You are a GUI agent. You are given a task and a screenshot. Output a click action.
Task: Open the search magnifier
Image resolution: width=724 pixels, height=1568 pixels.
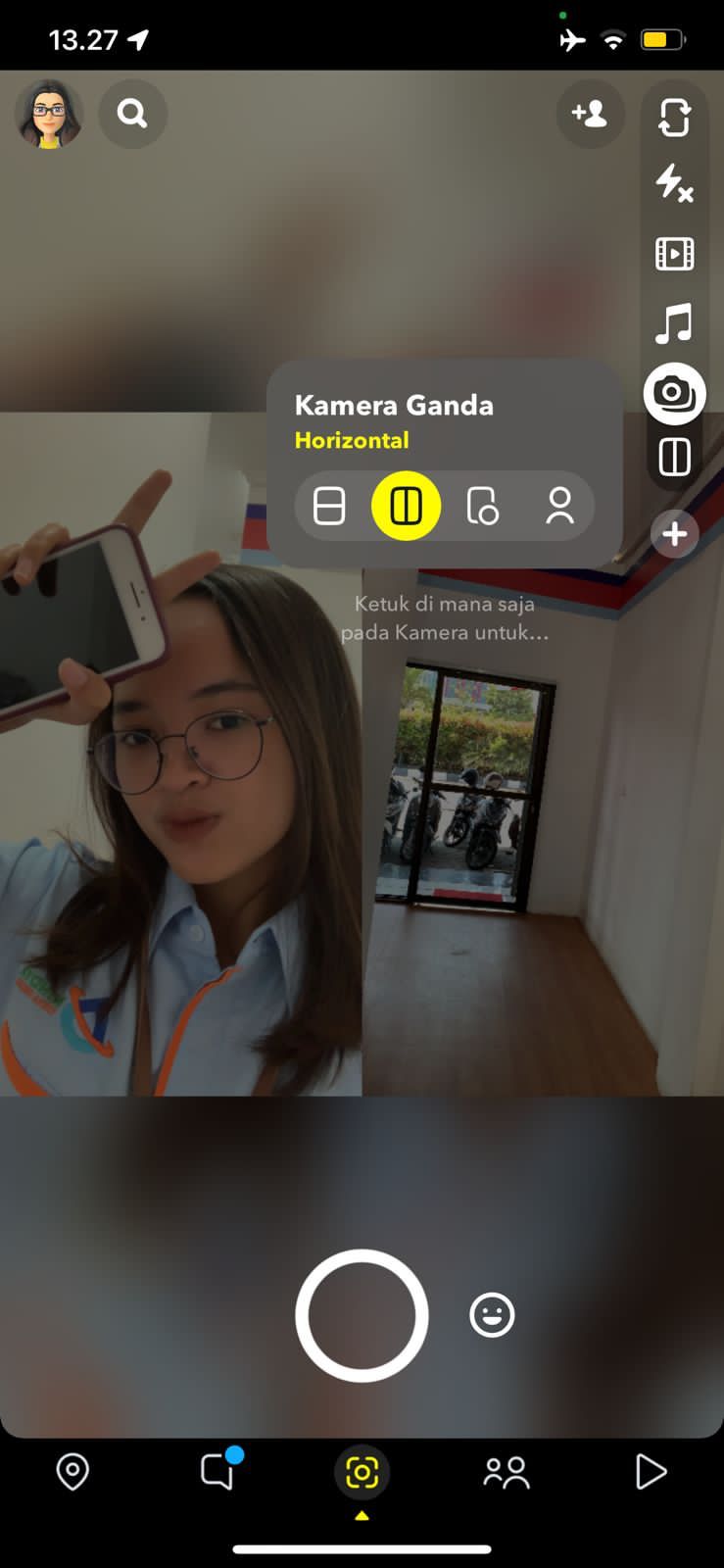(132, 115)
